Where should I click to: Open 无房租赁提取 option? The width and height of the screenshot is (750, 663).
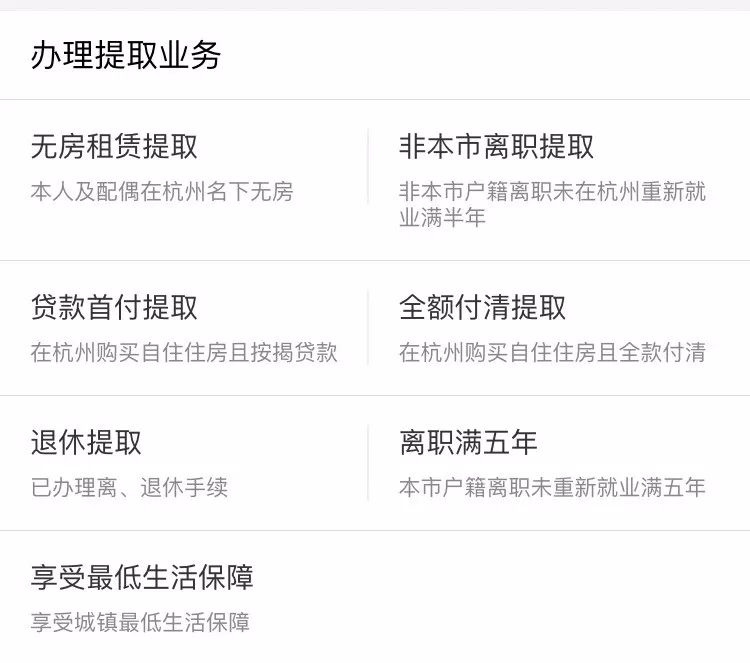tap(114, 147)
